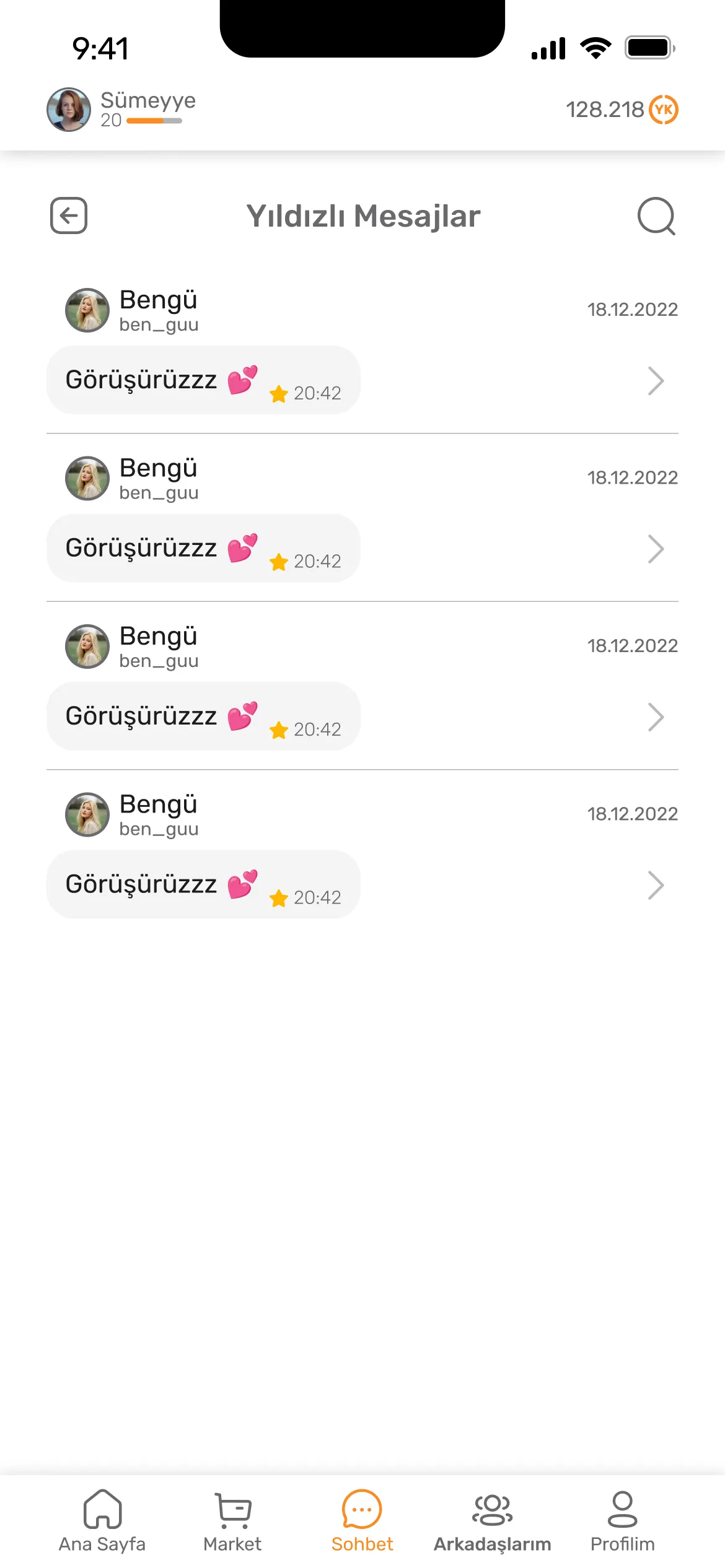Open Sümeyye's profile avatar

click(69, 110)
